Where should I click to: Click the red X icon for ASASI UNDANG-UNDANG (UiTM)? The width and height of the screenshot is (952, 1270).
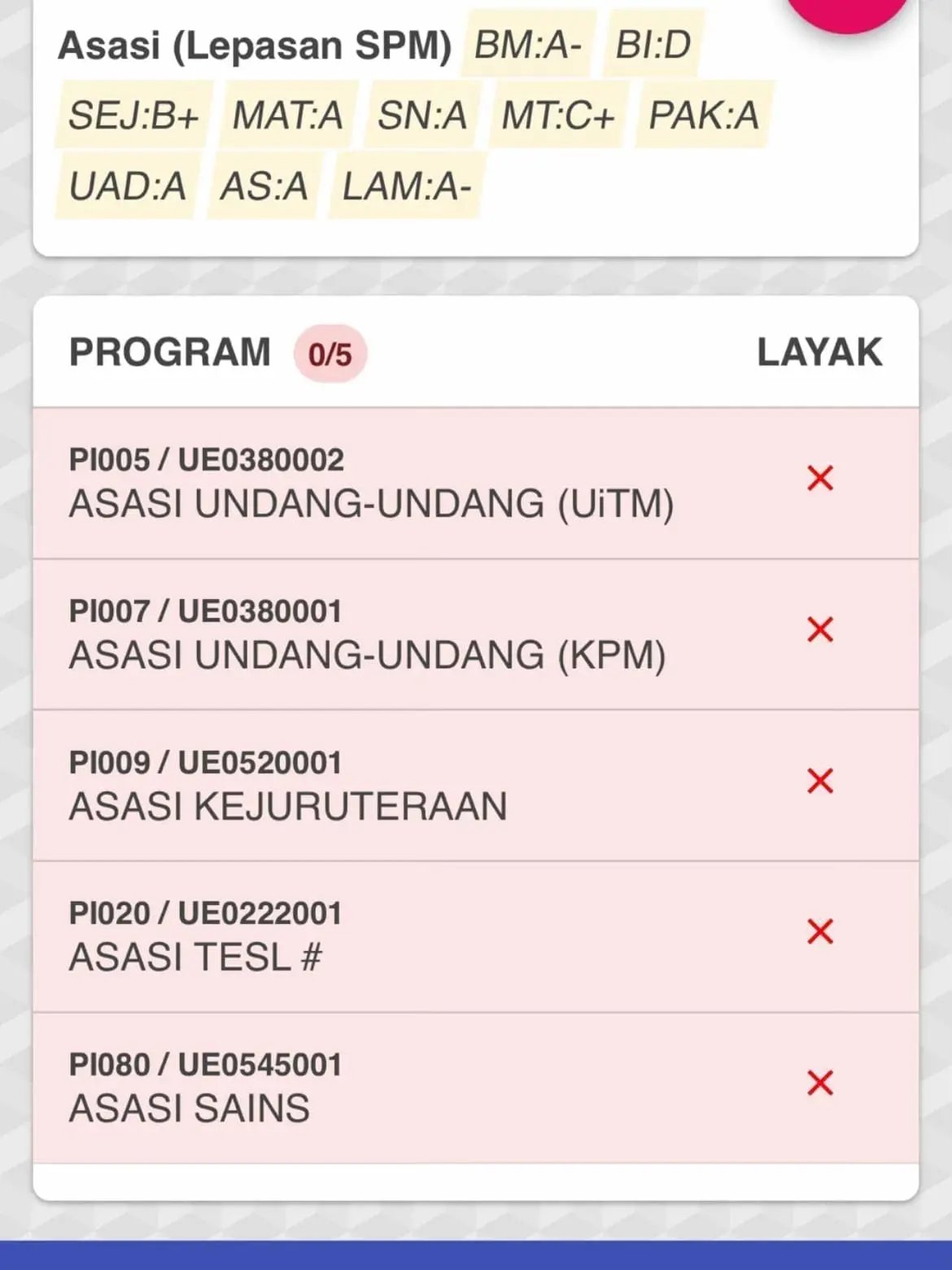pos(820,480)
